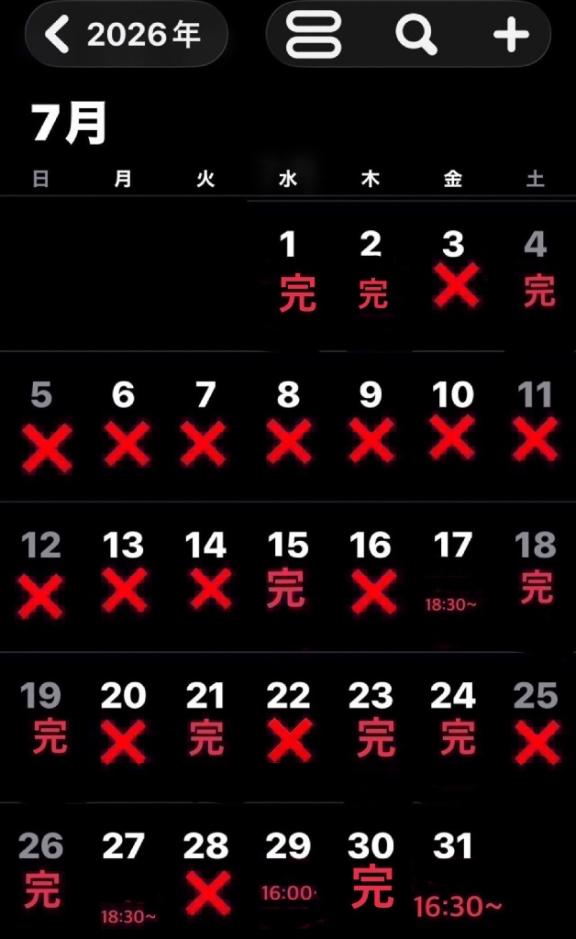Add a new event with plus icon
The height and width of the screenshot is (939, 576).
(x=511, y=35)
